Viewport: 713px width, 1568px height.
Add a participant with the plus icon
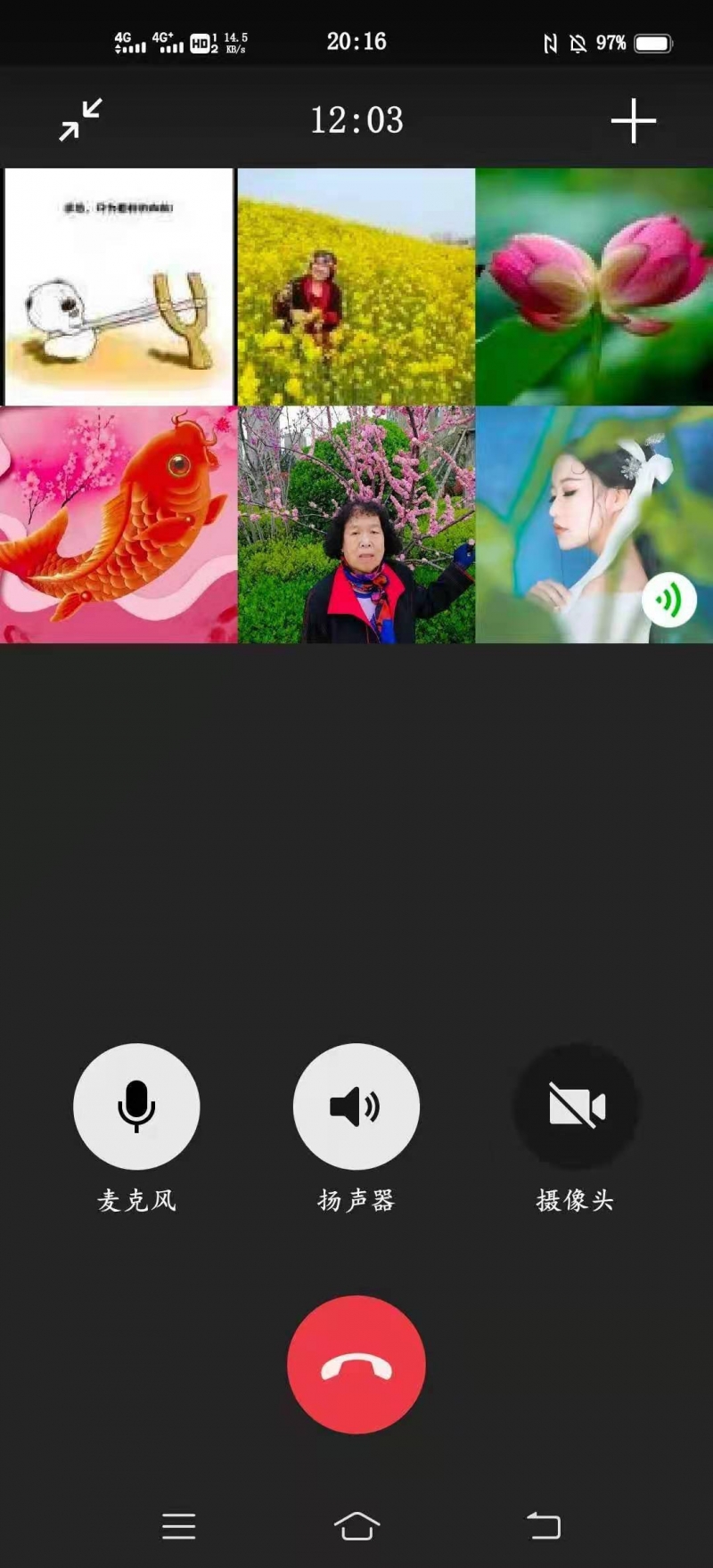click(633, 120)
